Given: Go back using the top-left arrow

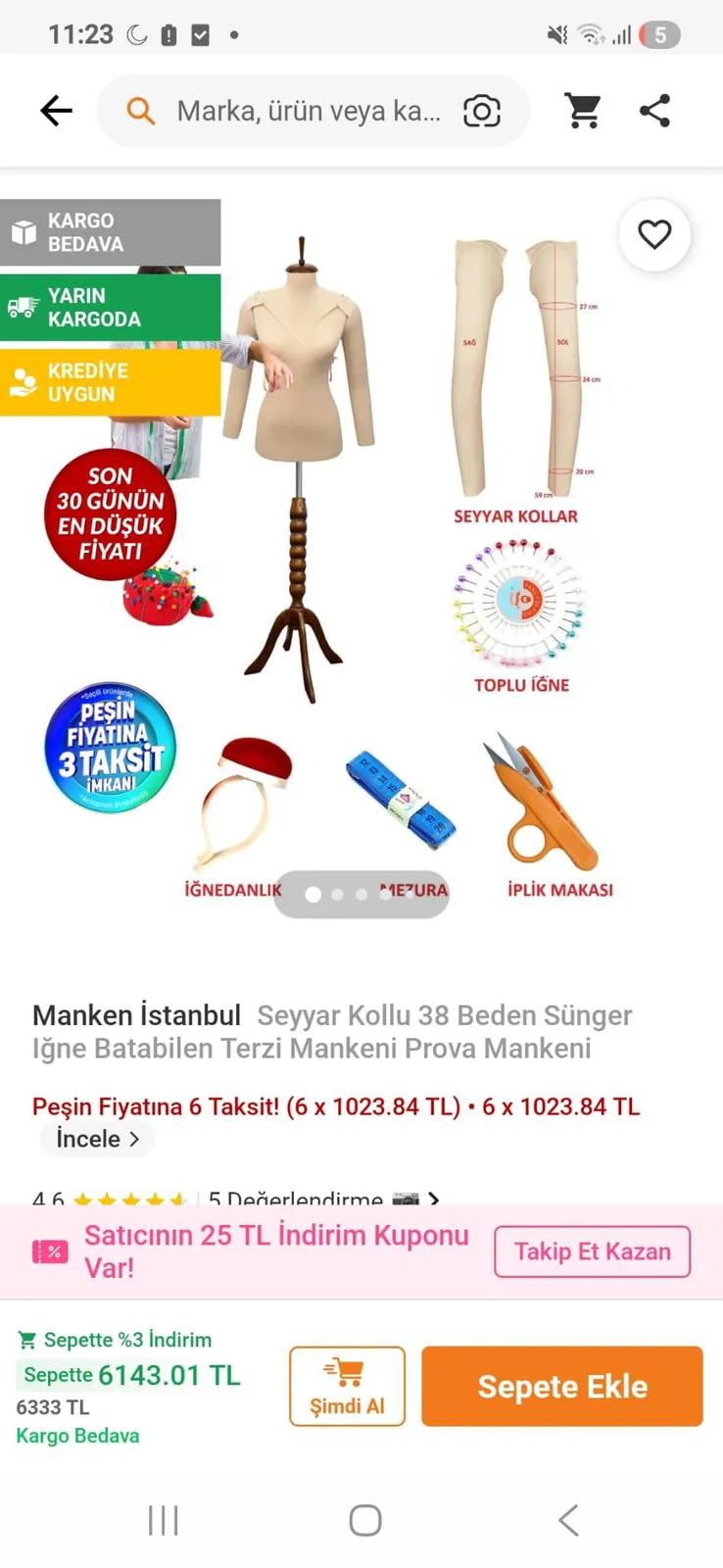Looking at the screenshot, I should click(x=56, y=111).
